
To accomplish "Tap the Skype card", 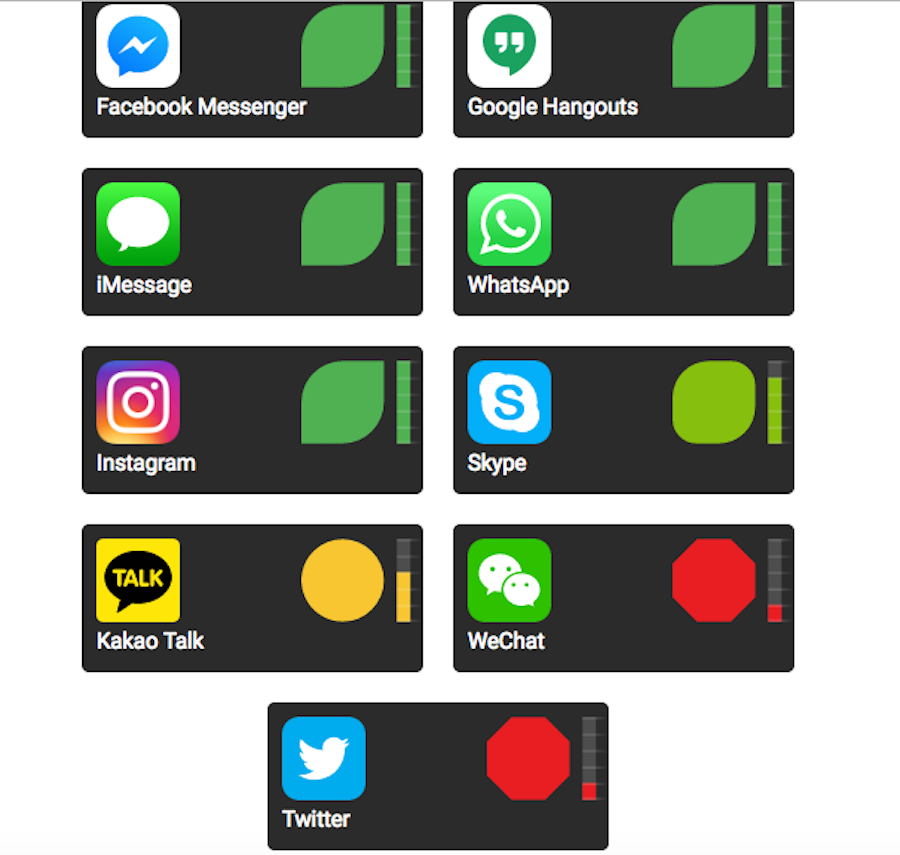I will click(623, 420).
